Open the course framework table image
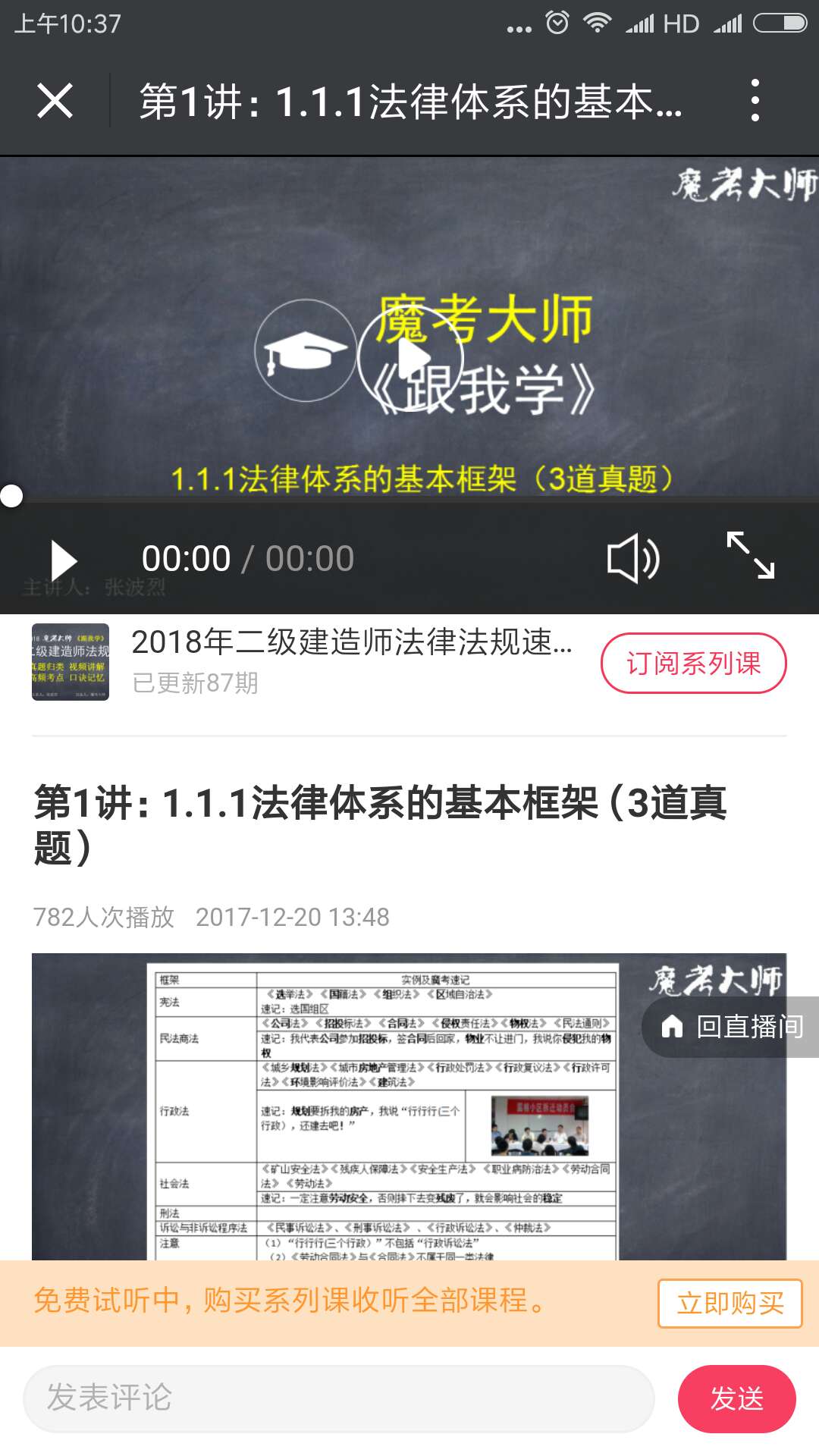The width and height of the screenshot is (819, 1456). (x=409, y=1106)
